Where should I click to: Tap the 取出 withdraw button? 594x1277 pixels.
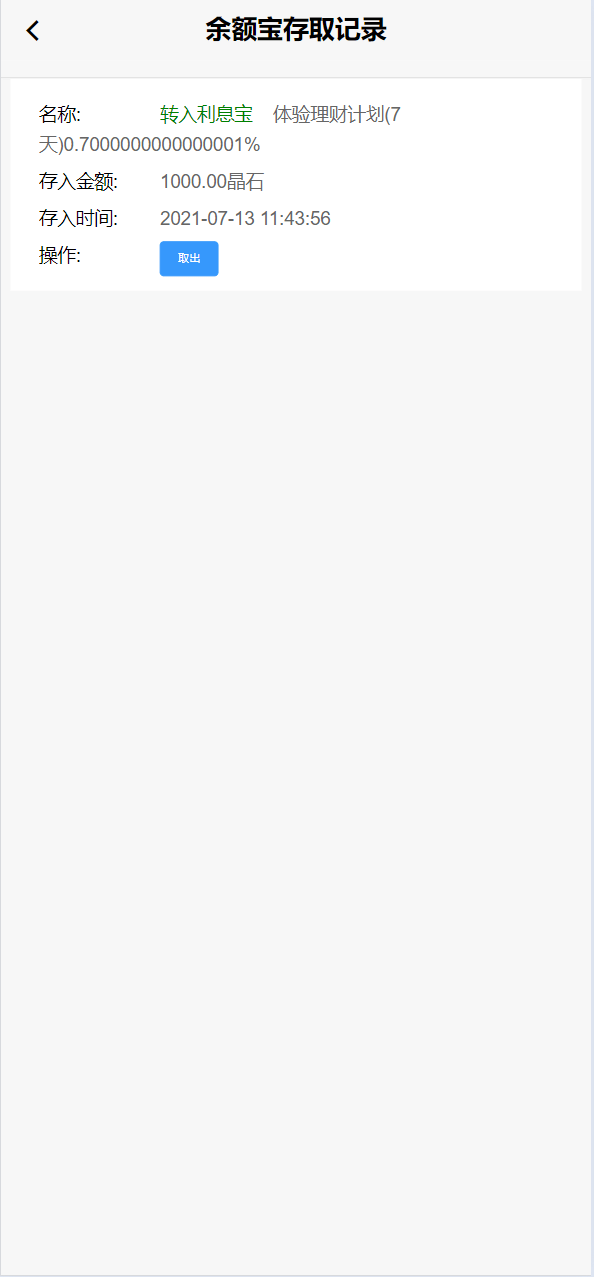(189, 258)
